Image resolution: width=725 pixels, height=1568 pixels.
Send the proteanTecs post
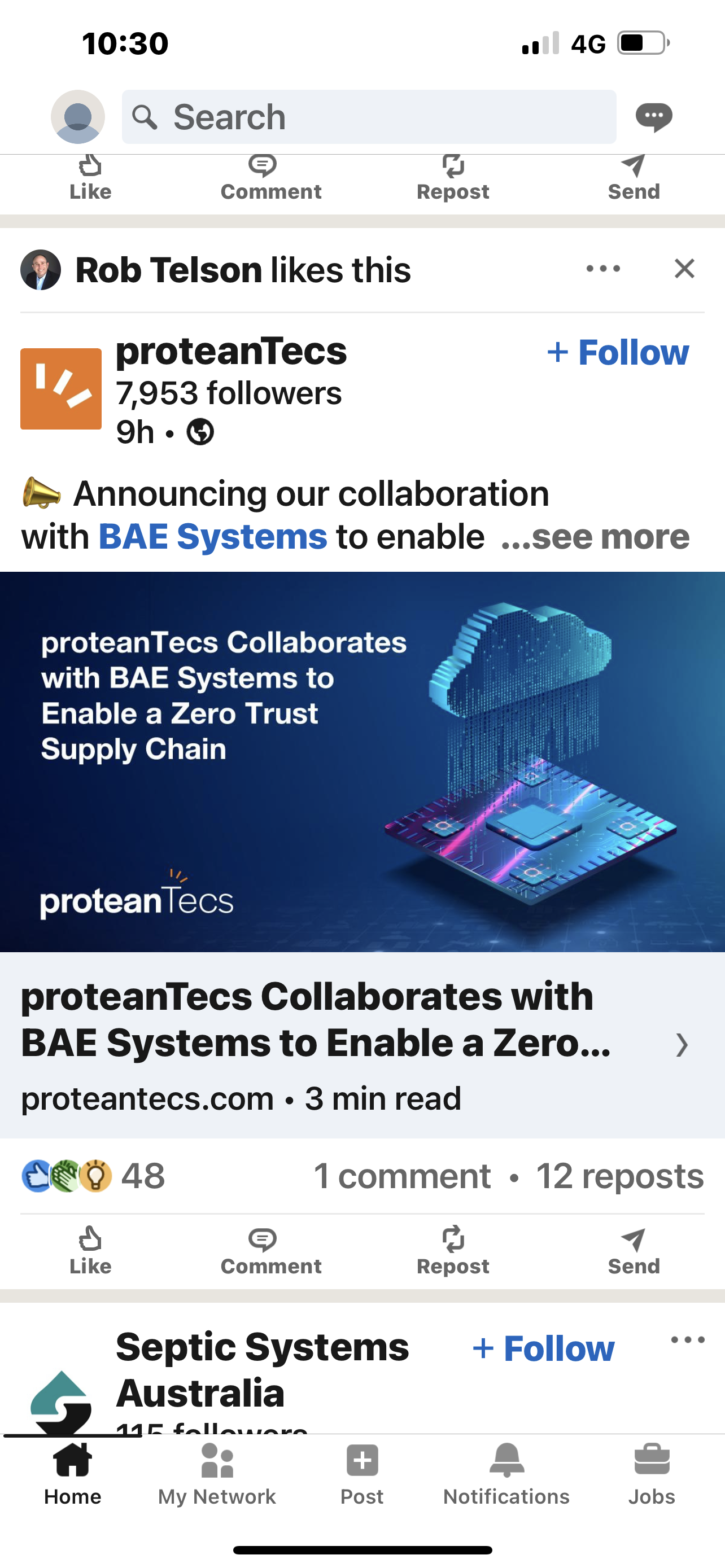coord(634,1251)
